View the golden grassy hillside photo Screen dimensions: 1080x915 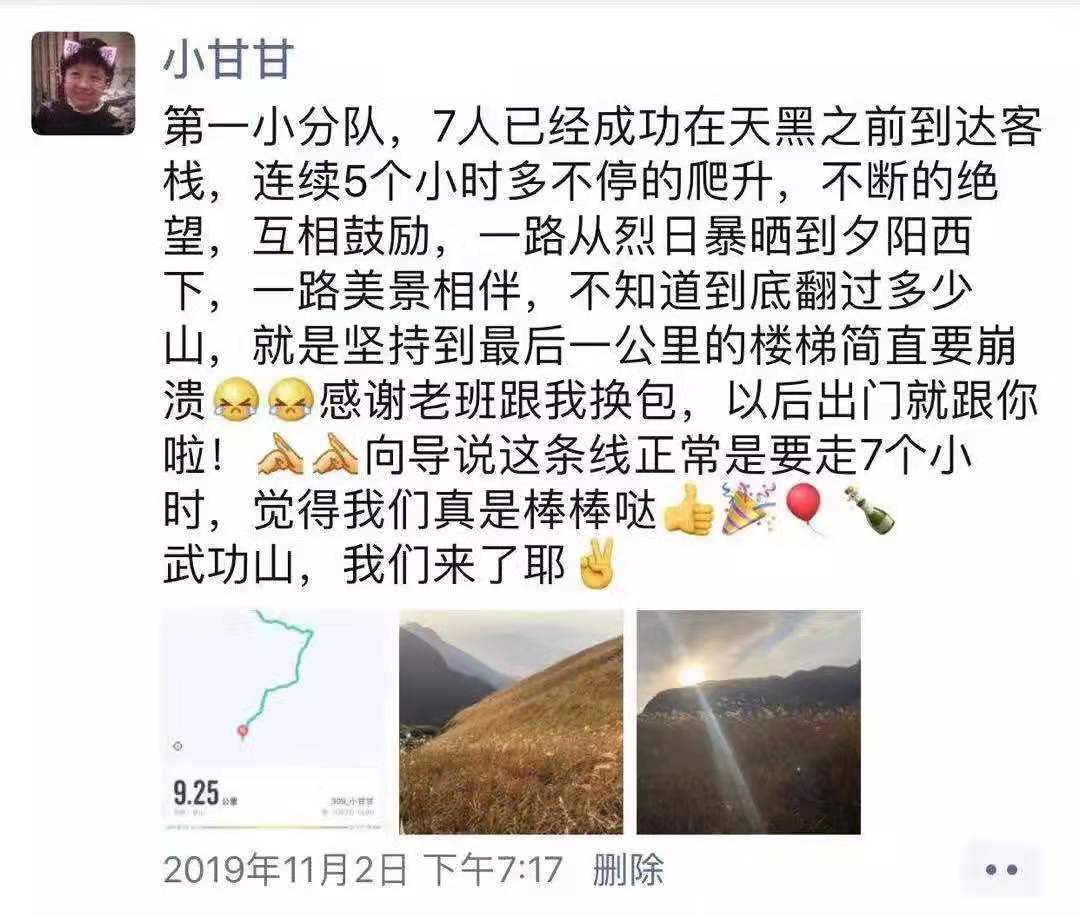tap(510, 721)
